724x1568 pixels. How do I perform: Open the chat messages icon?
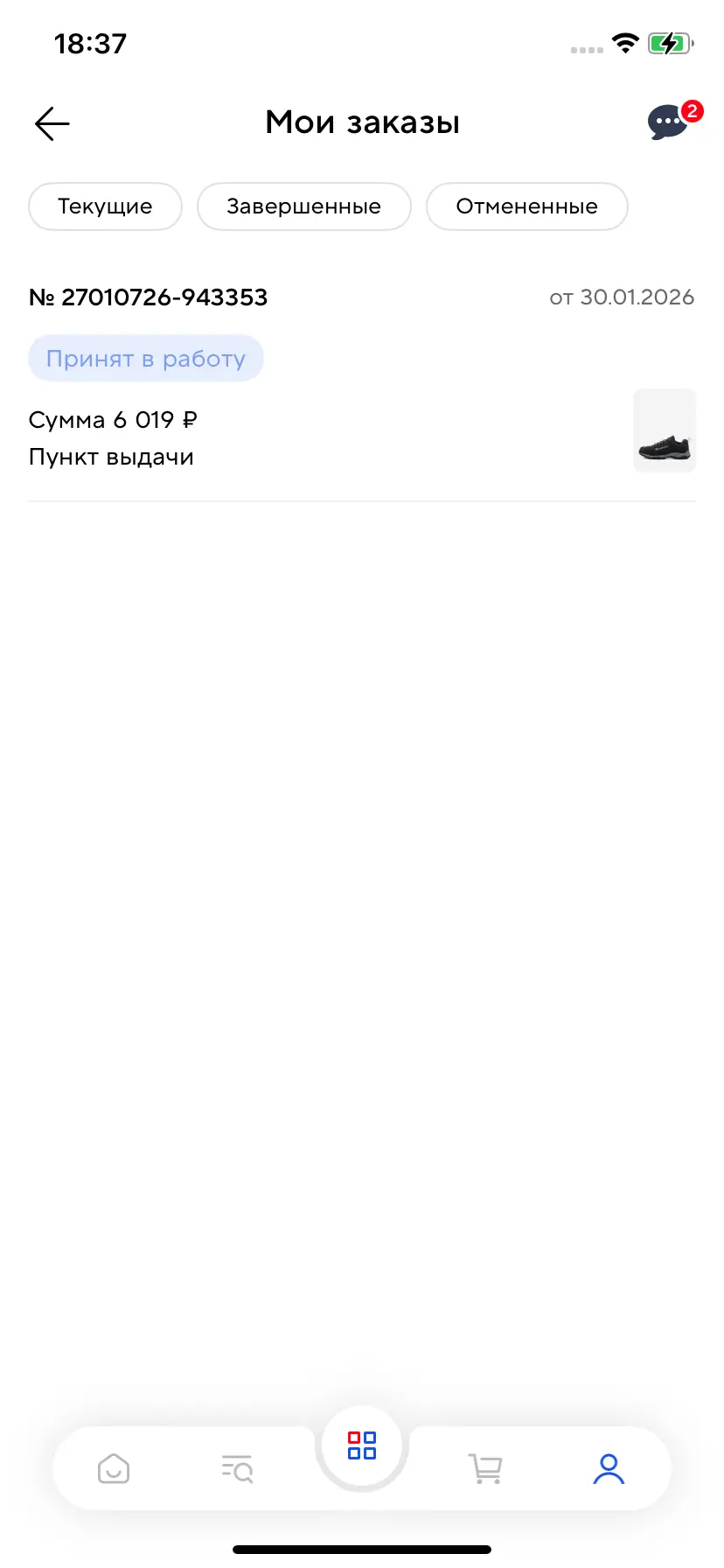669,122
